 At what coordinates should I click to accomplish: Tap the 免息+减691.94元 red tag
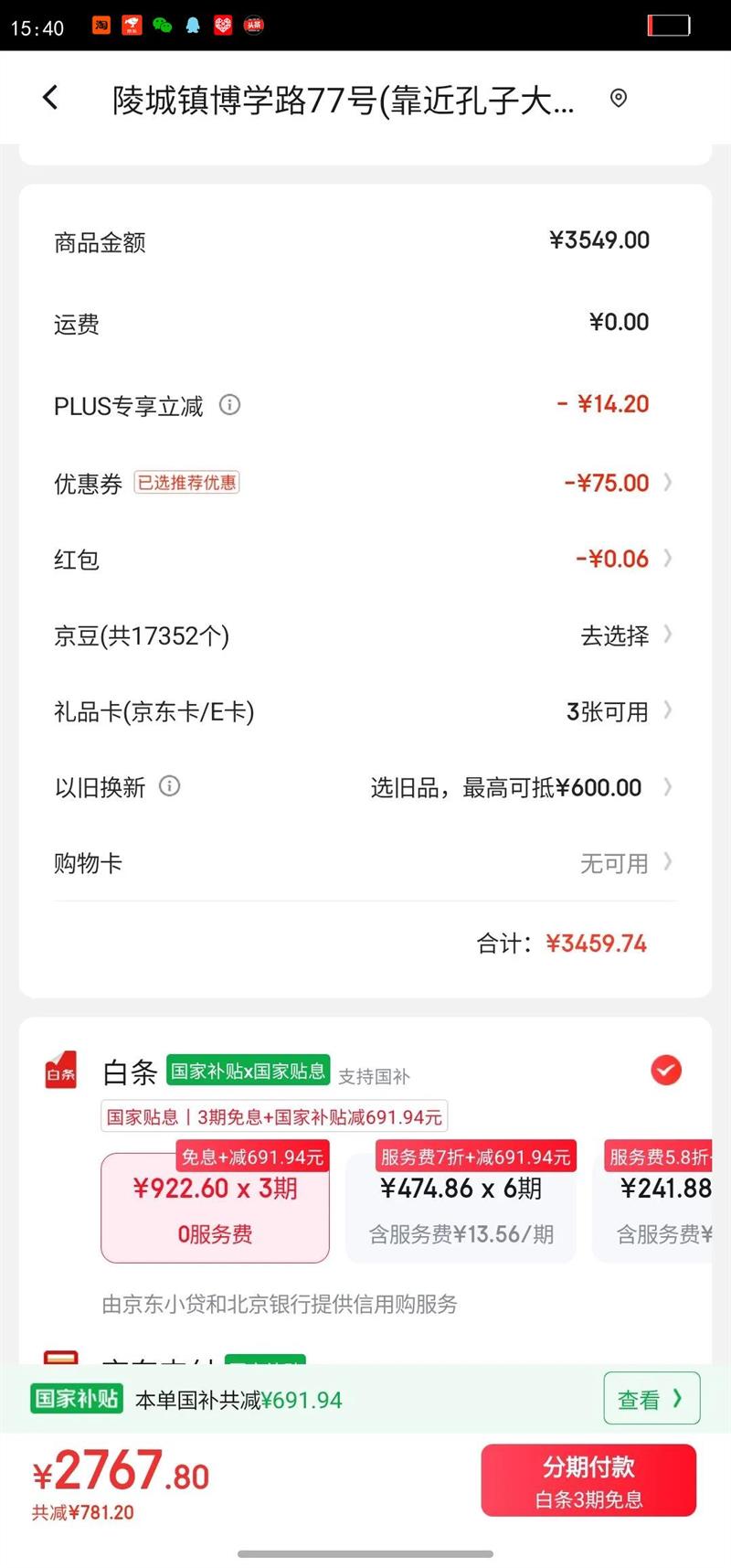click(251, 1156)
